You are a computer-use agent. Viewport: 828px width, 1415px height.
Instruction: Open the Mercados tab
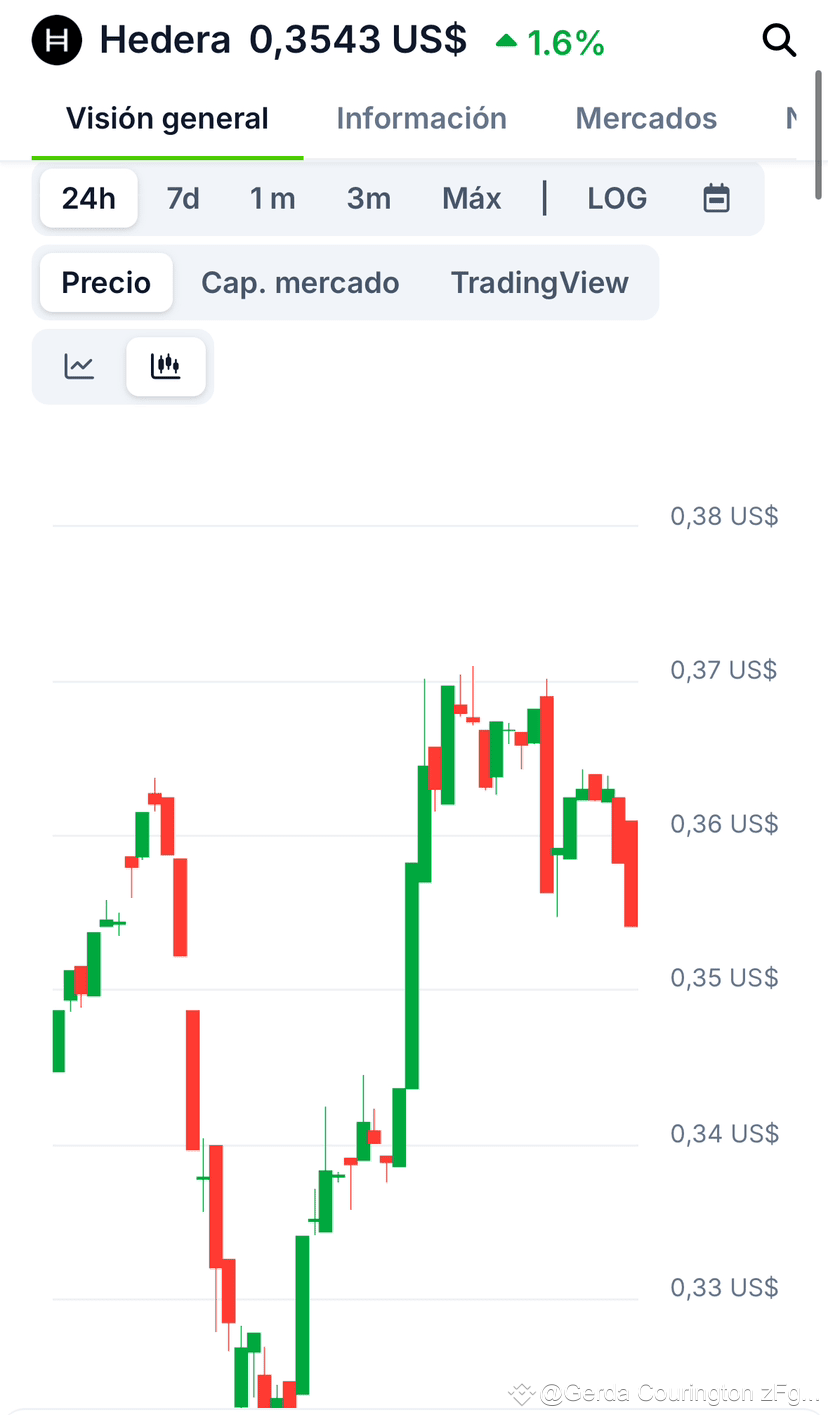(645, 118)
